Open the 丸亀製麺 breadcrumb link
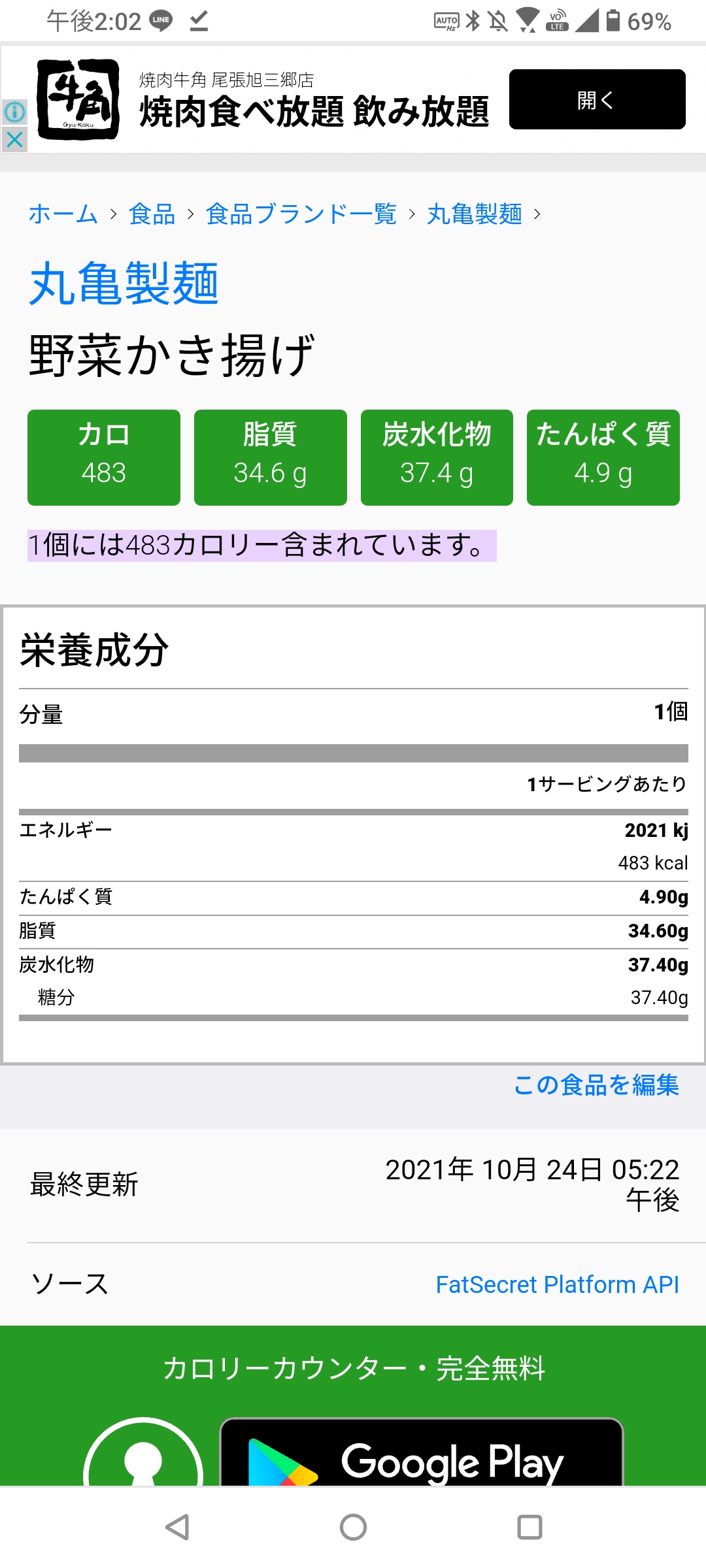This screenshot has height=1568, width=706. pyautogui.click(x=474, y=214)
